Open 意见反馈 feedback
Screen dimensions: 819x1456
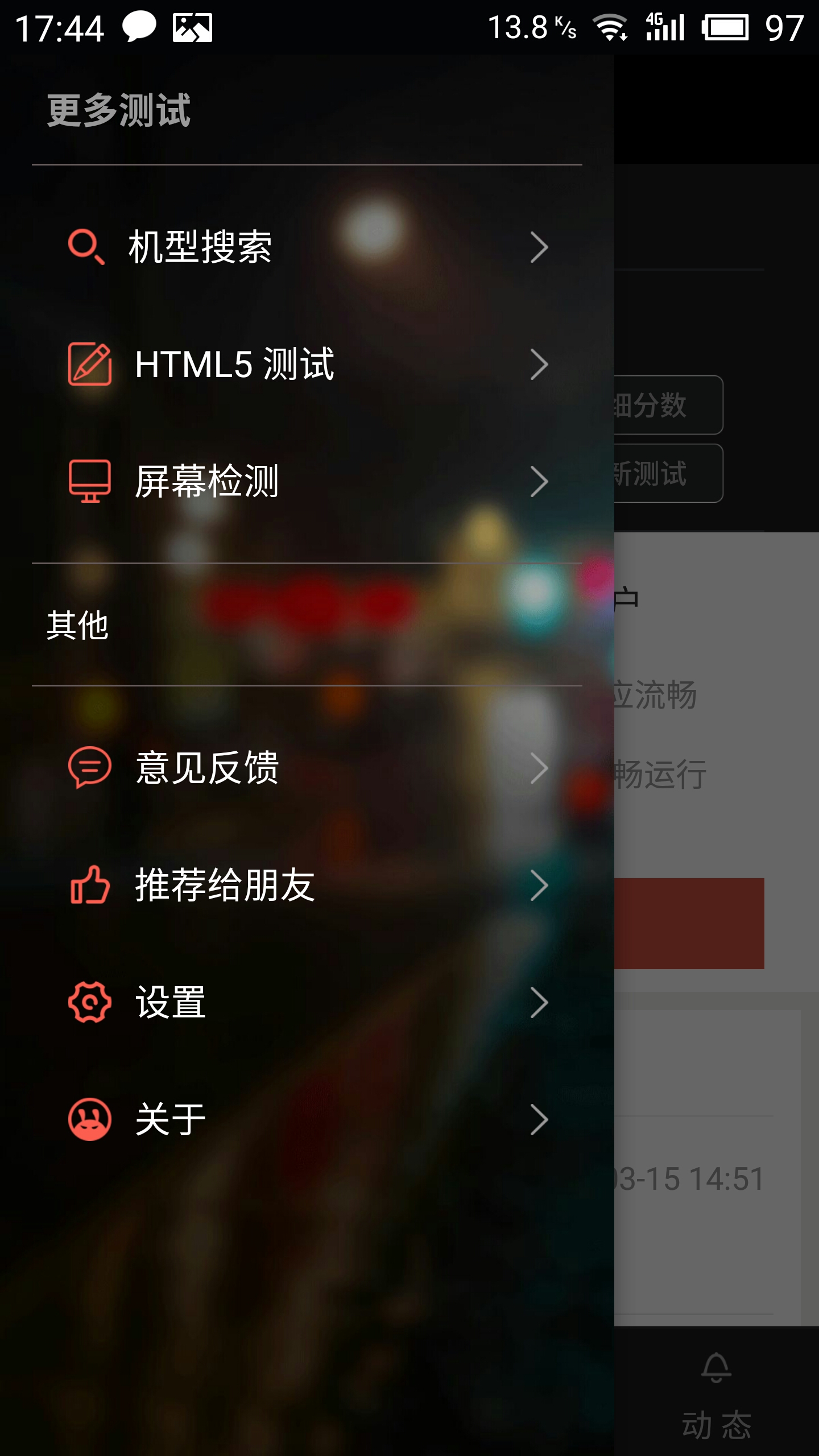[x=307, y=768]
